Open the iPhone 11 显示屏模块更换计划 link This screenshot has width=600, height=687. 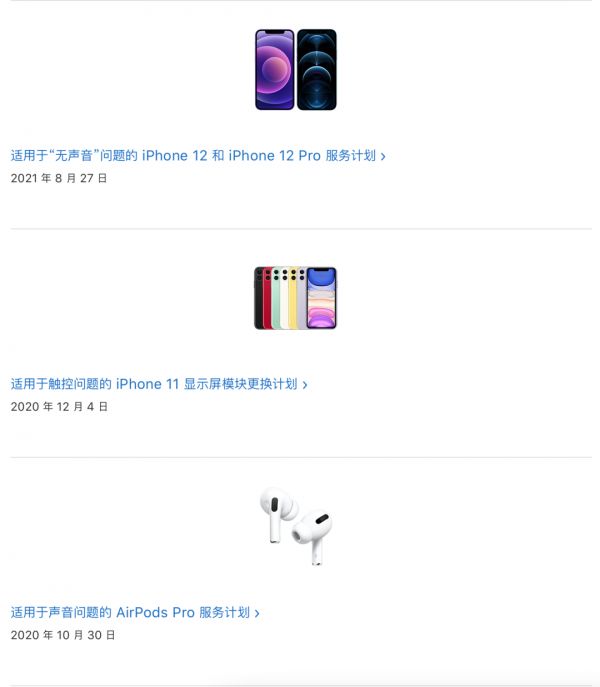158,384
